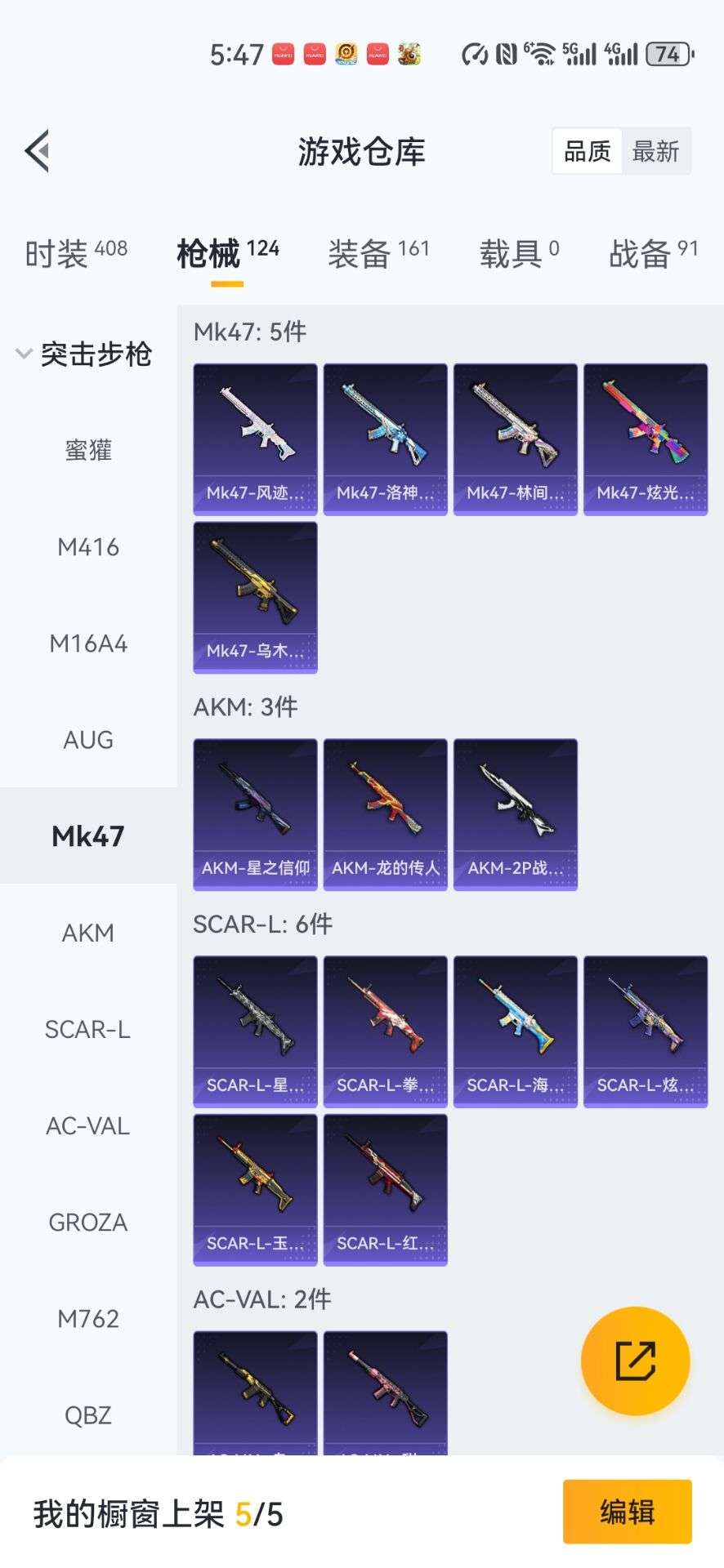Go back from the 游戏仓库 page

(38, 151)
